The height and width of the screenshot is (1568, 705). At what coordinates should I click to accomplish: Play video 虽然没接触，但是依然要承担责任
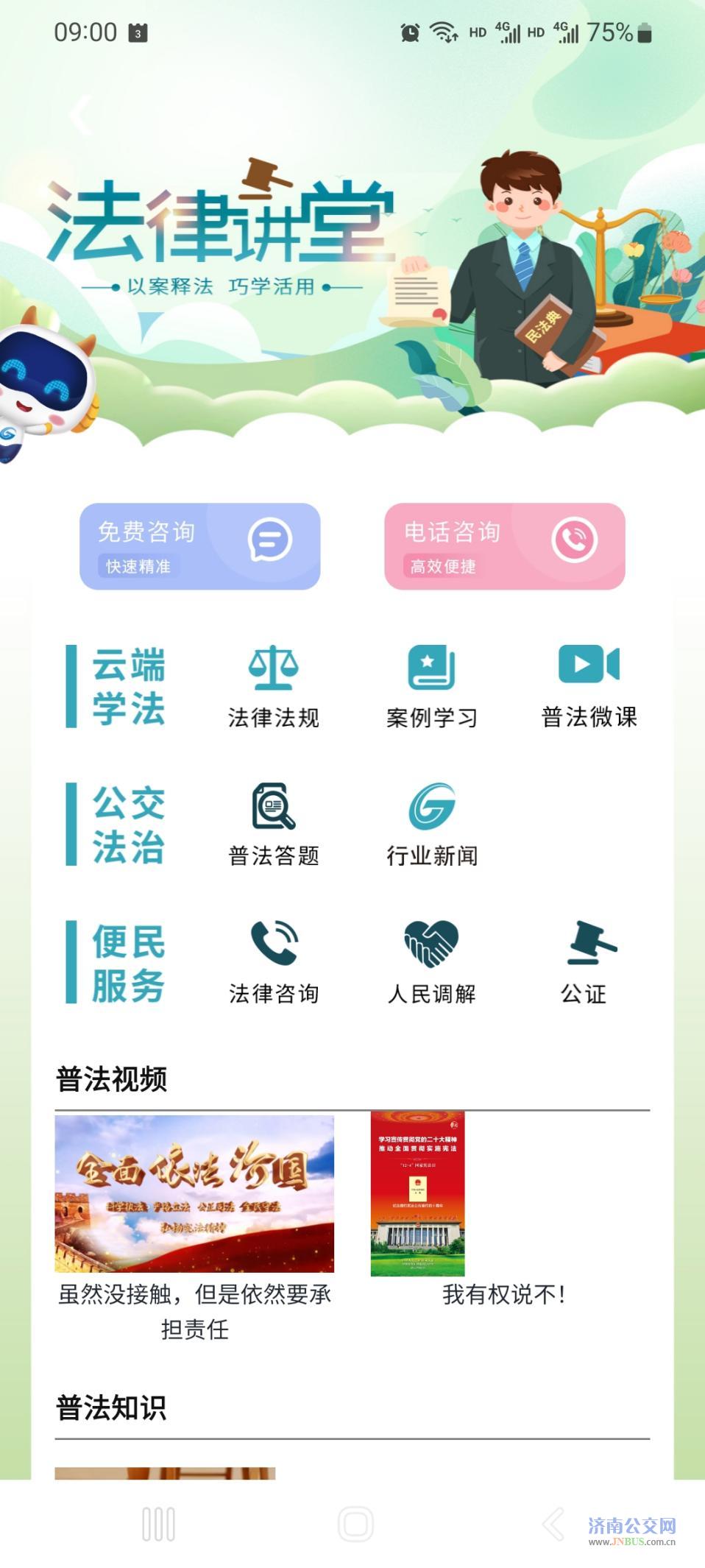point(194,1193)
